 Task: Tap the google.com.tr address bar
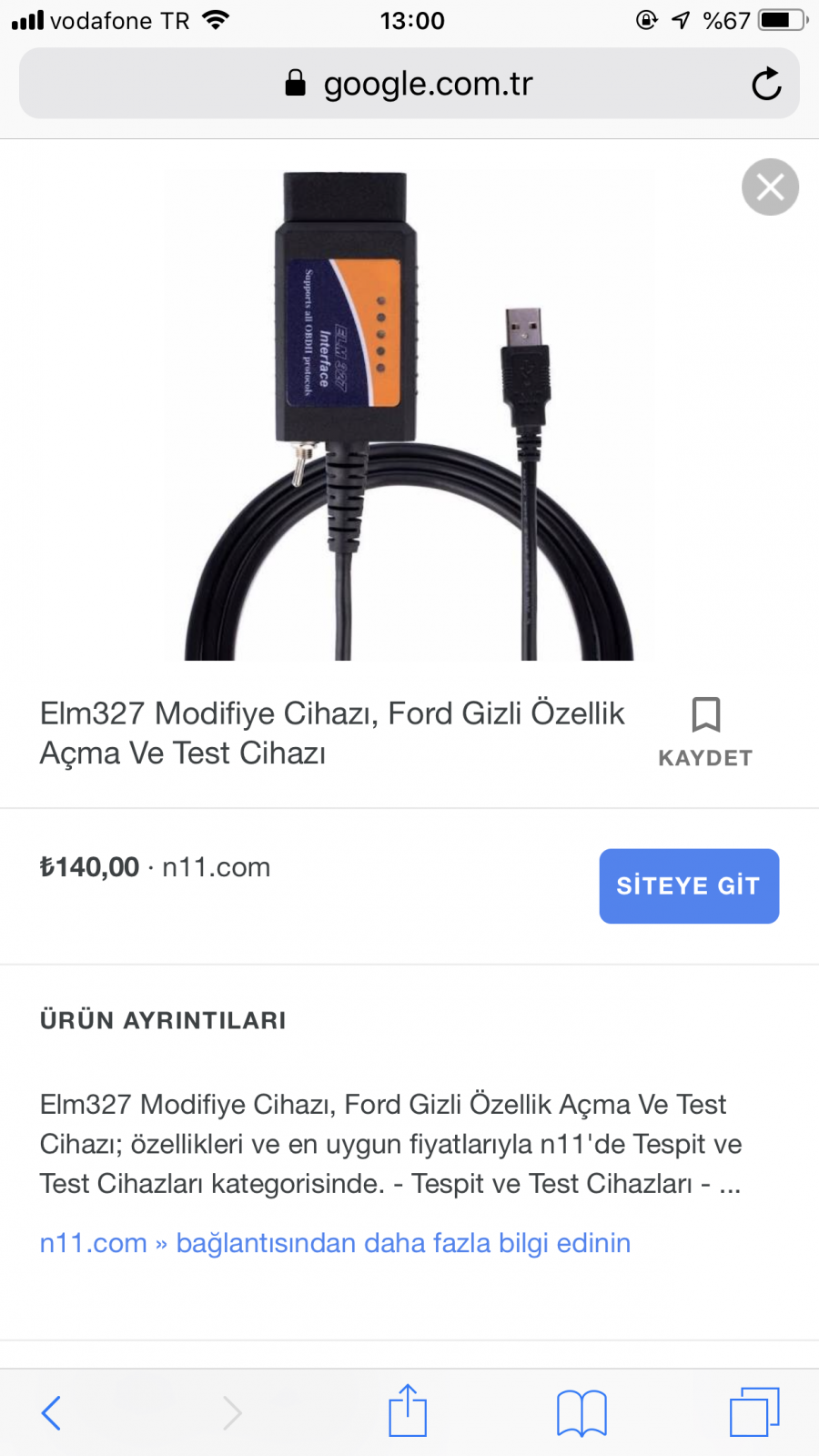[x=409, y=84]
